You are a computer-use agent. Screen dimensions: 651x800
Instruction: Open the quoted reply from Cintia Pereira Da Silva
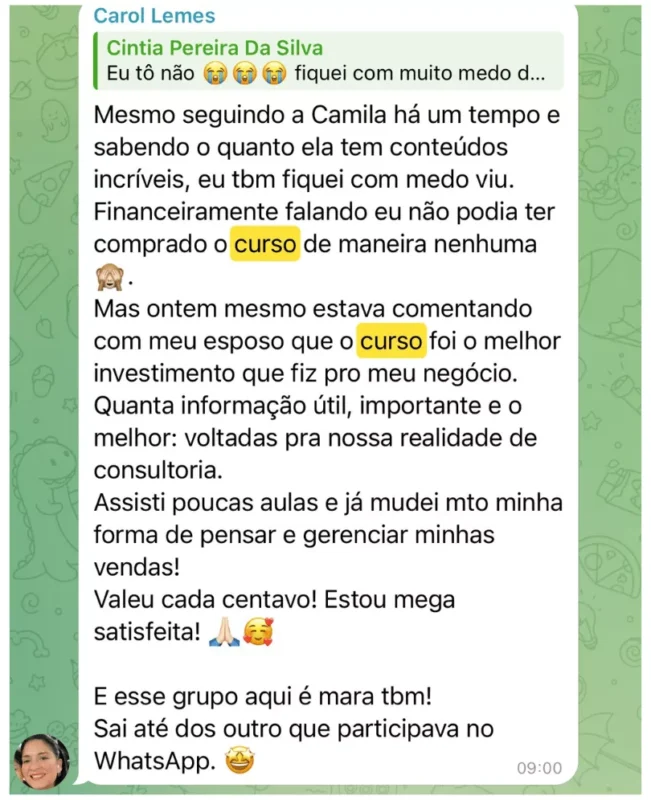pyautogui.click(x=326, y=61)
